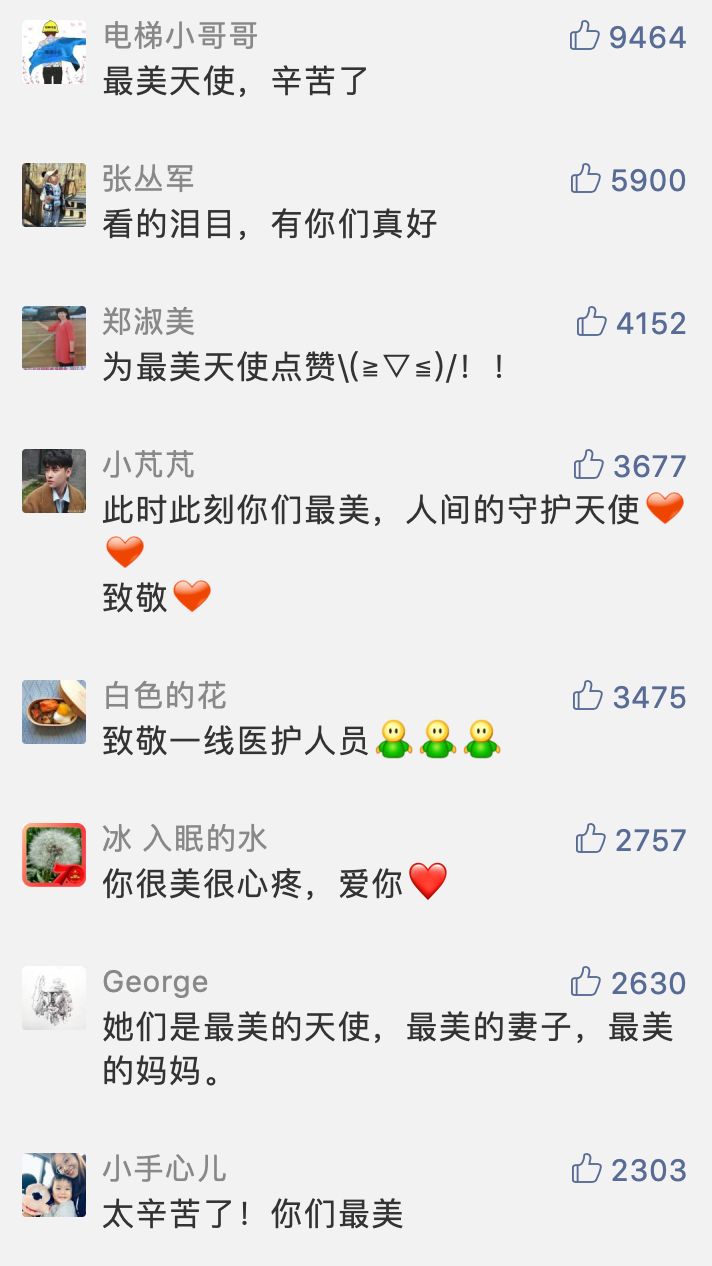Image resolution: width=712 pixels, height=1266 pixels.
Task: Like 郑淑美's comment
Action: click(x=592, y=323)
